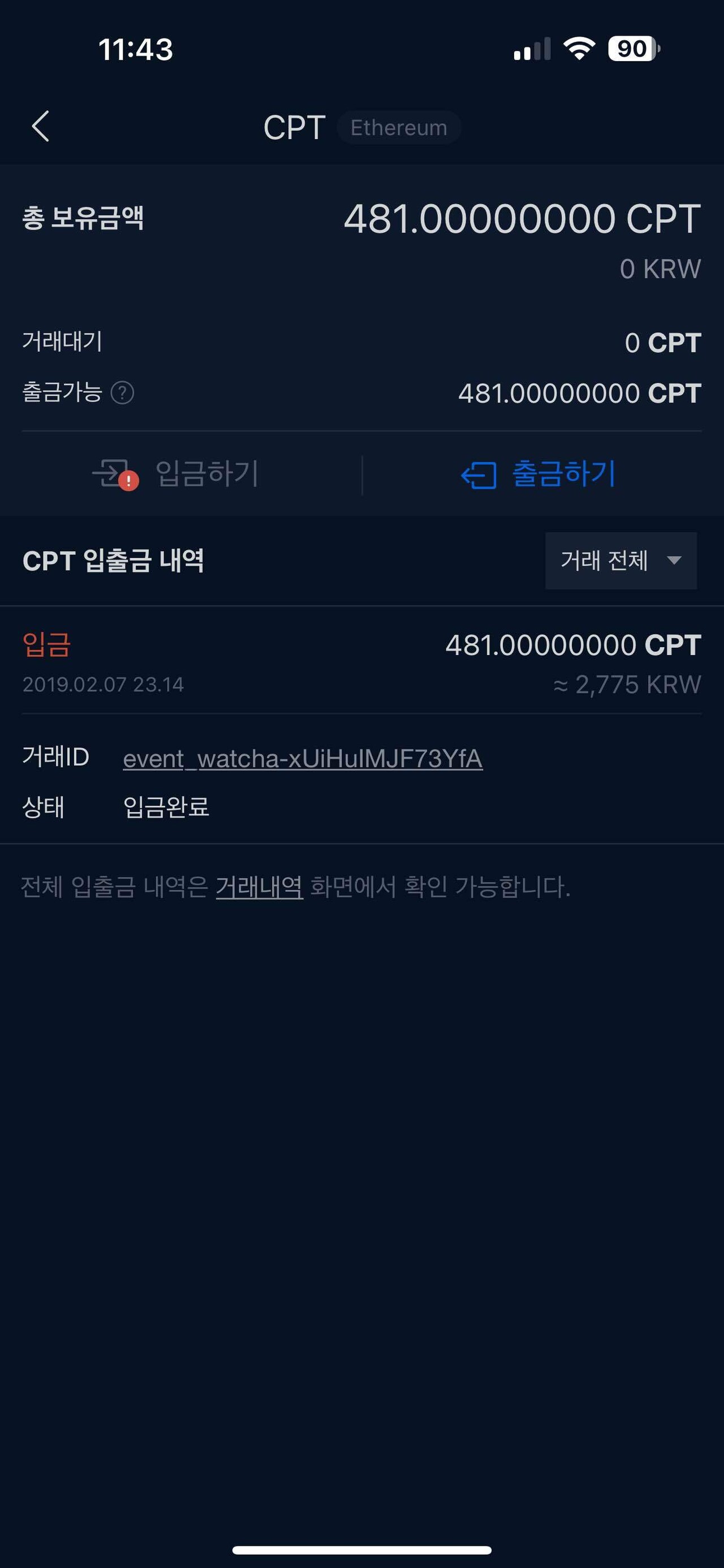Select the 481 CPT deposit record entry
This screenshot has height=1568, width=724.
coord(361,664)
